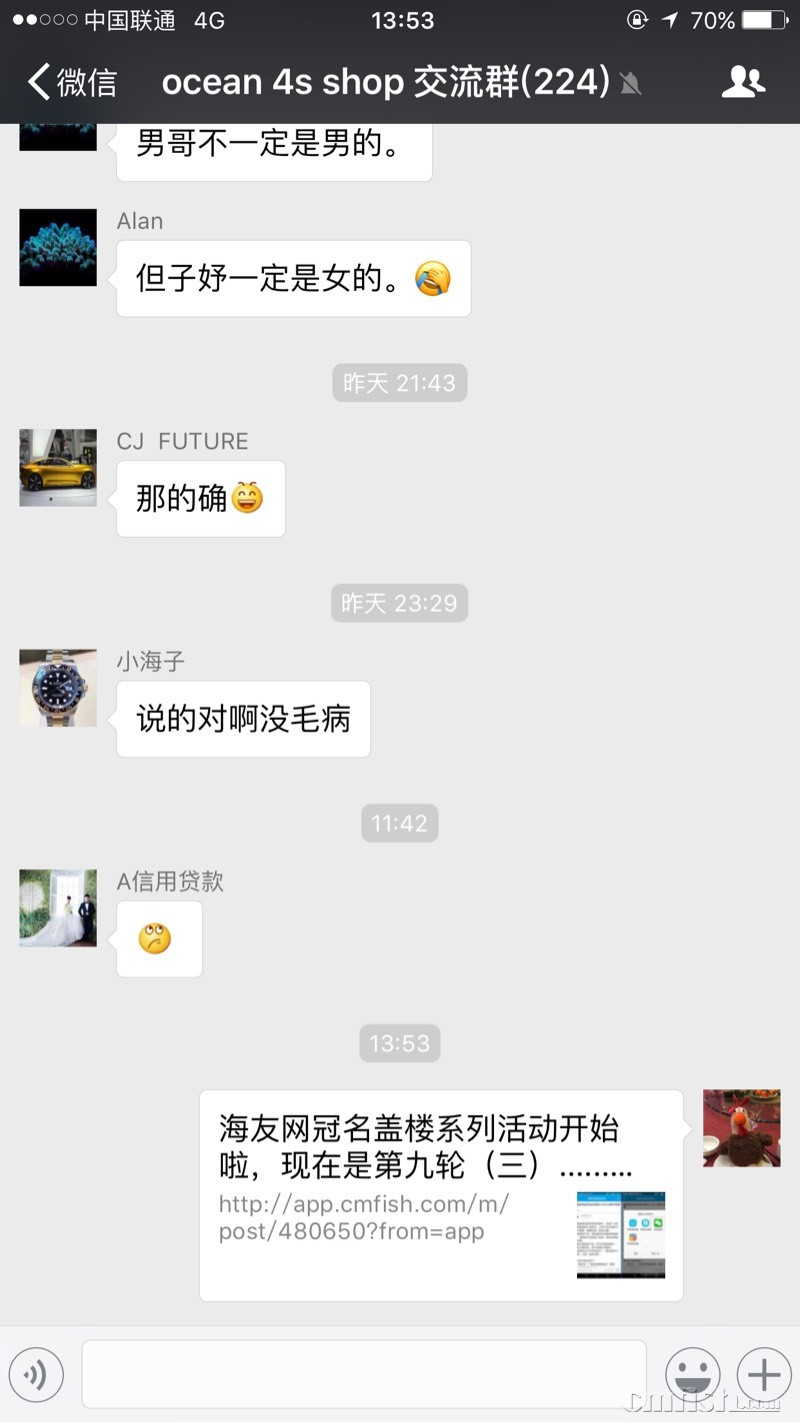
Task: Open my own avatar beside the shared link
Action: coord(741,1128)
